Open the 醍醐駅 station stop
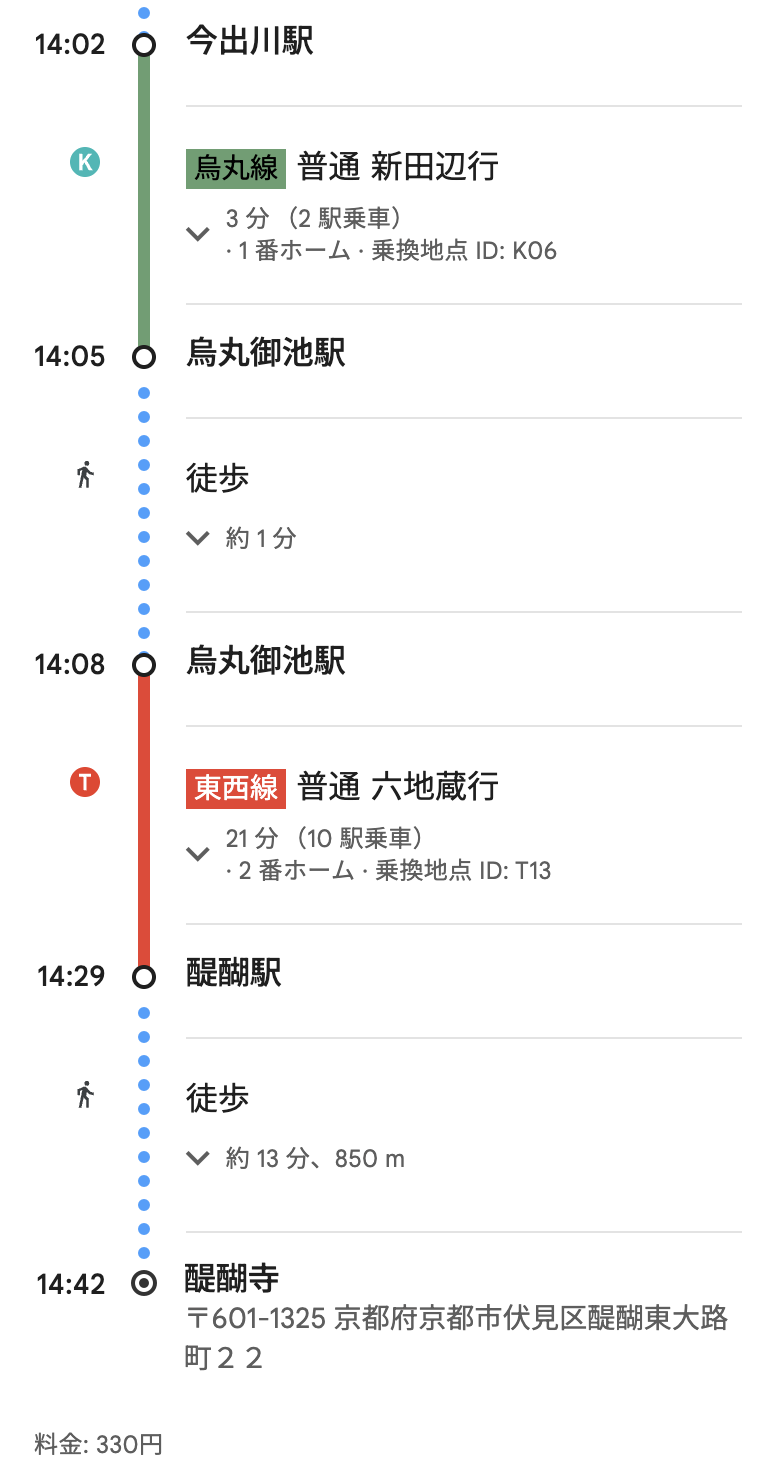This screenshot has height=1478, width=768. [x=234, y=975]
